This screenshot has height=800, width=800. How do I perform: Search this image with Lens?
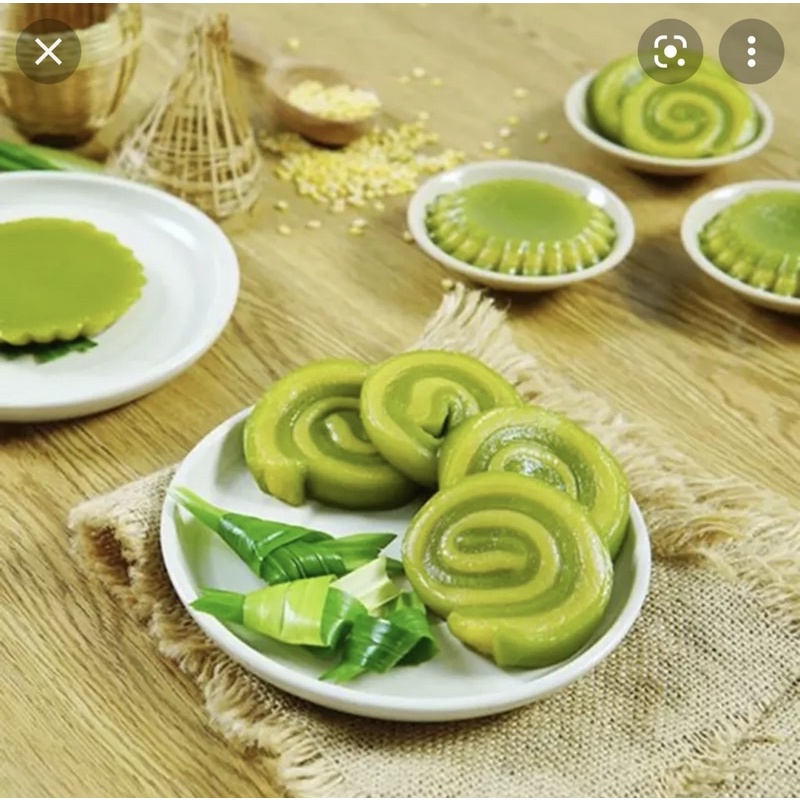click(x=670, y=52)
